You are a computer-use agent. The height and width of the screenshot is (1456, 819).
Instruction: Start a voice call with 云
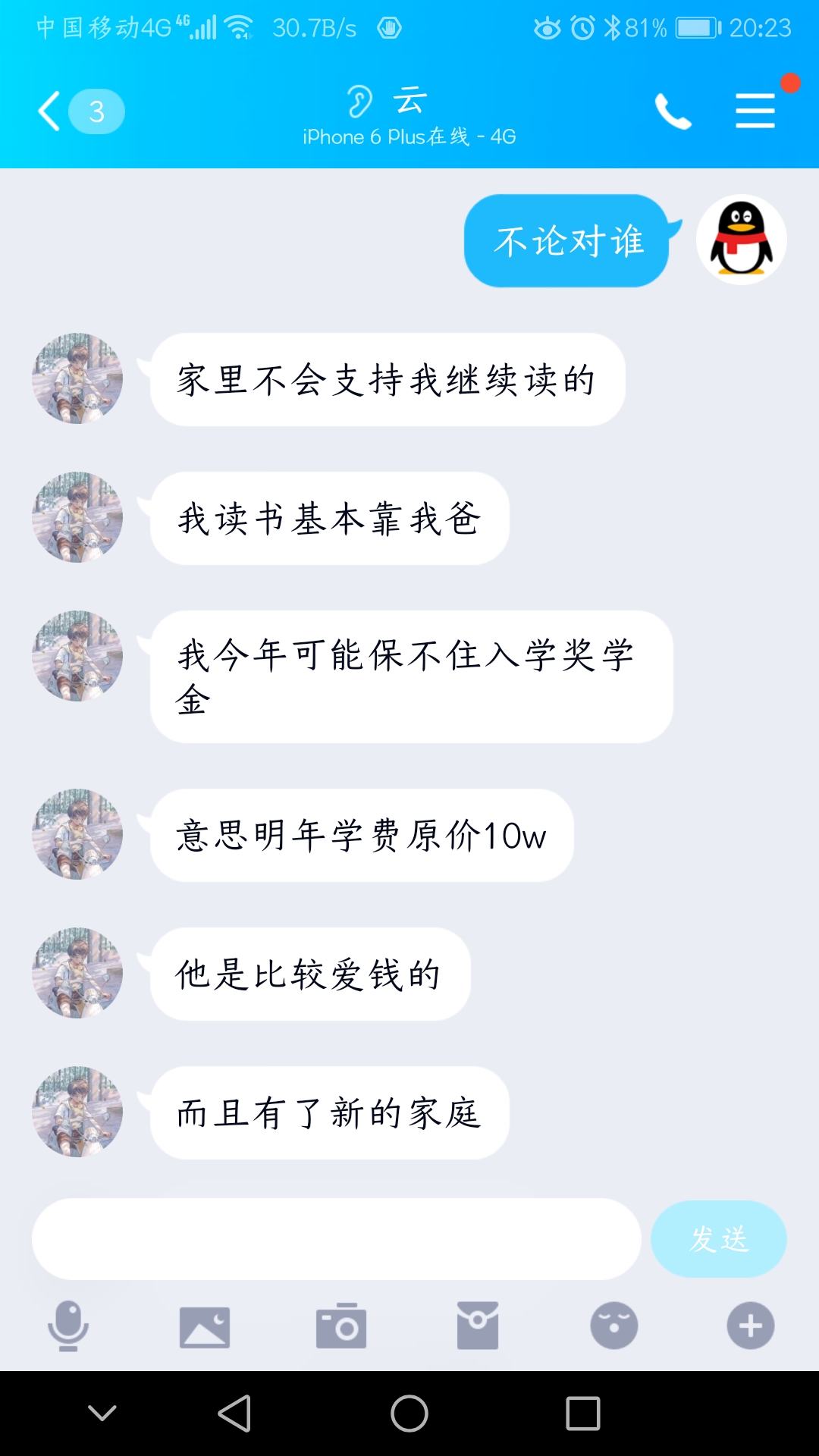pyautogui.click(x=673, y=111)
